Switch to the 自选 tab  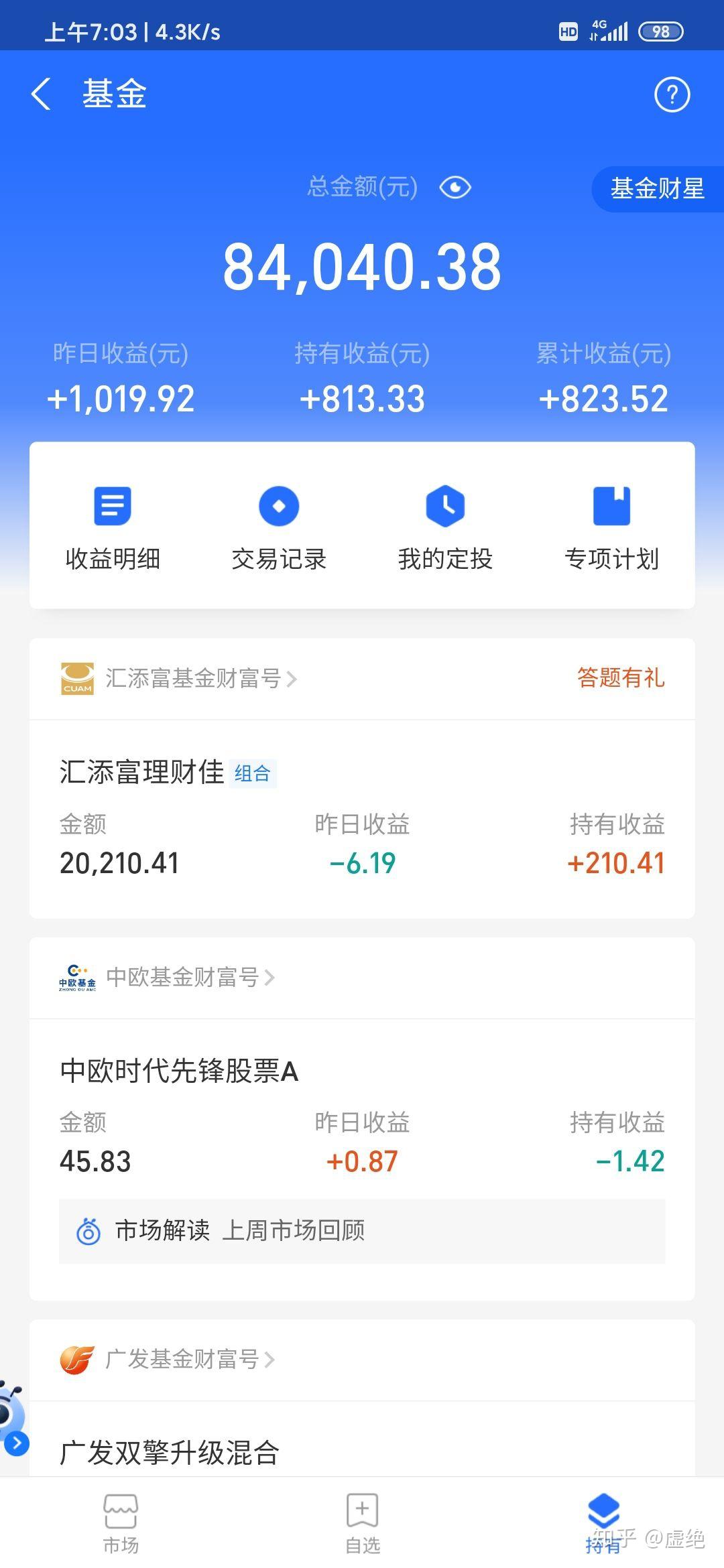(x=362, y=1521)
